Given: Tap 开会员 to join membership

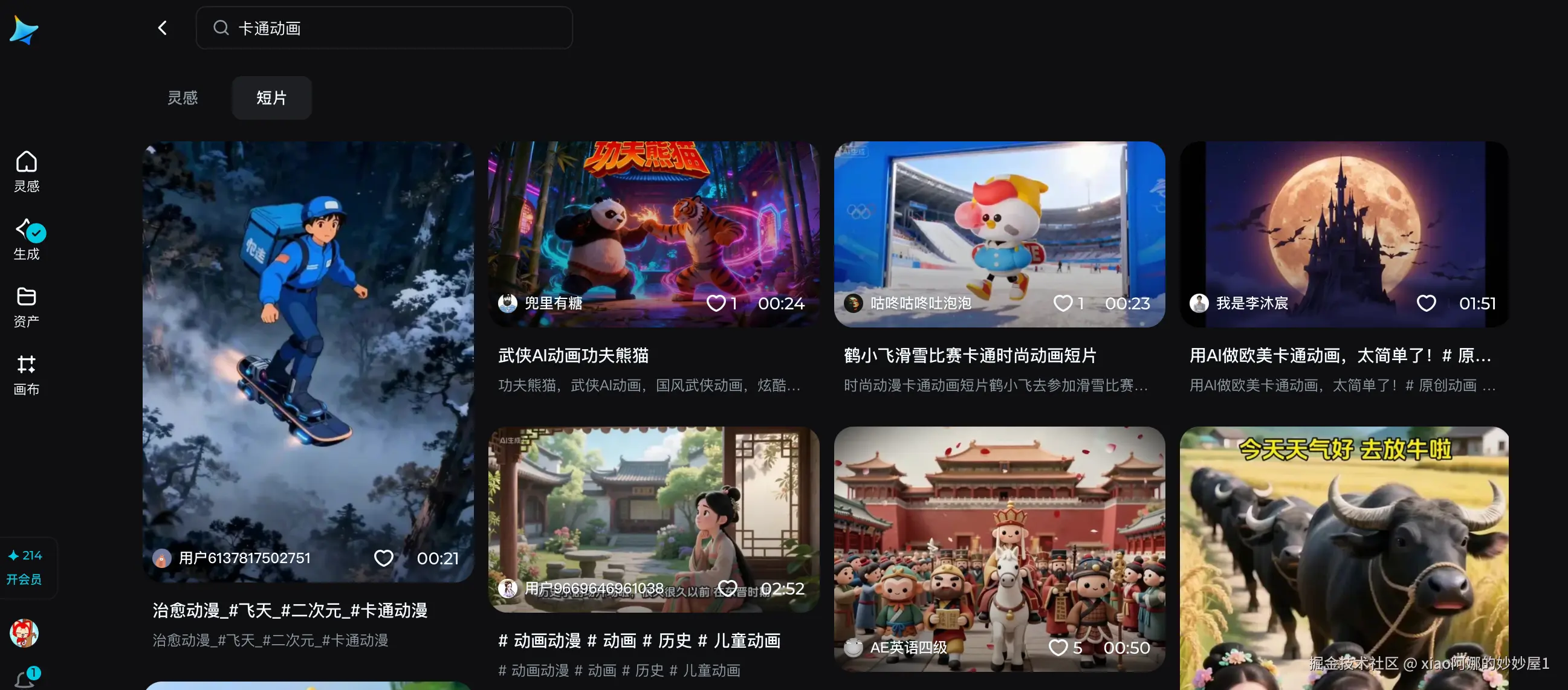Looking at the screenshot, I should click(24, 579).
